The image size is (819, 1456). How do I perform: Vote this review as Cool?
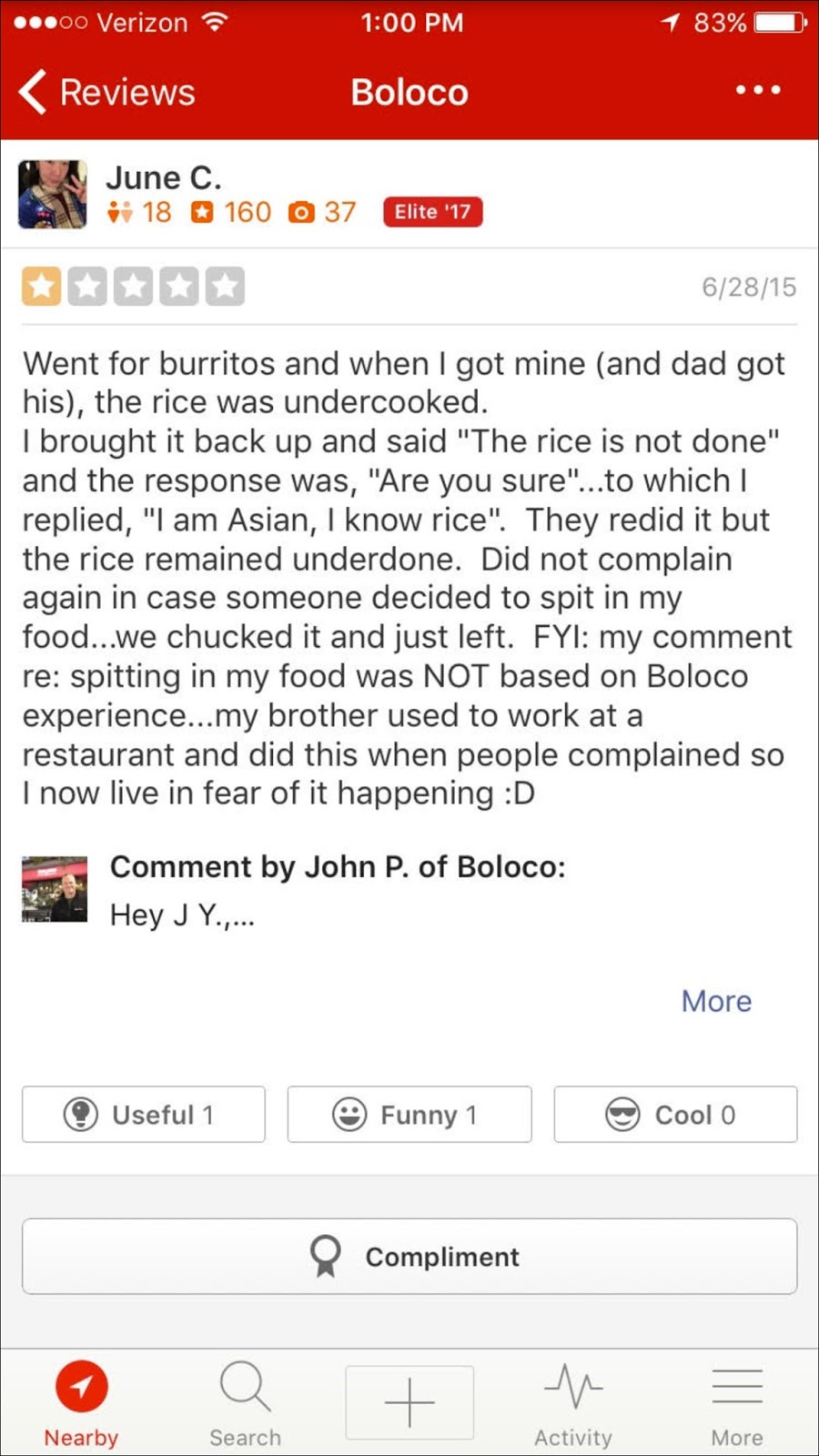point(675,1114)
